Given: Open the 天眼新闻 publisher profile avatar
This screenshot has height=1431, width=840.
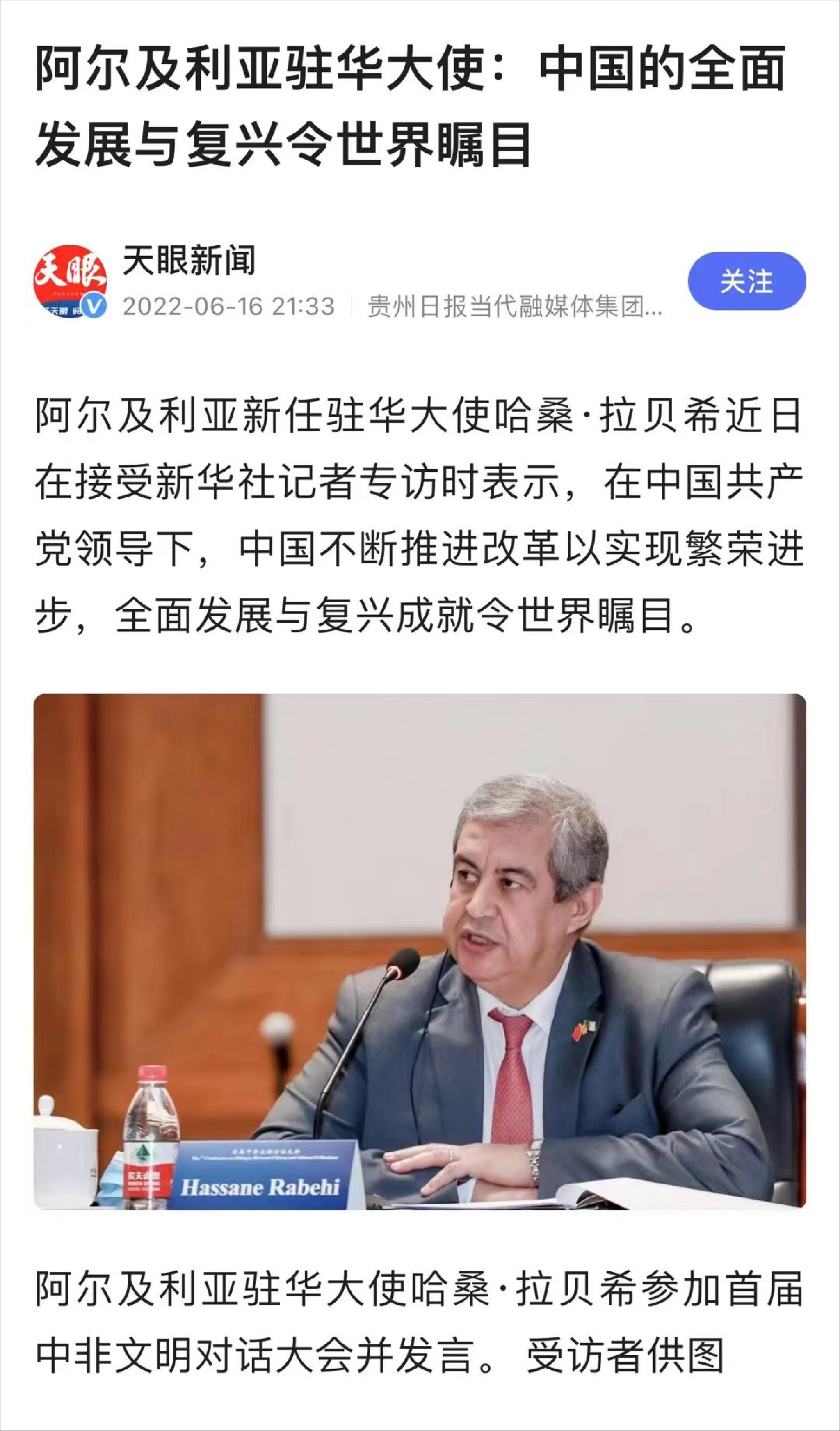Looking at the screenshot, I should pyautogui.click(x=70, y=281).
